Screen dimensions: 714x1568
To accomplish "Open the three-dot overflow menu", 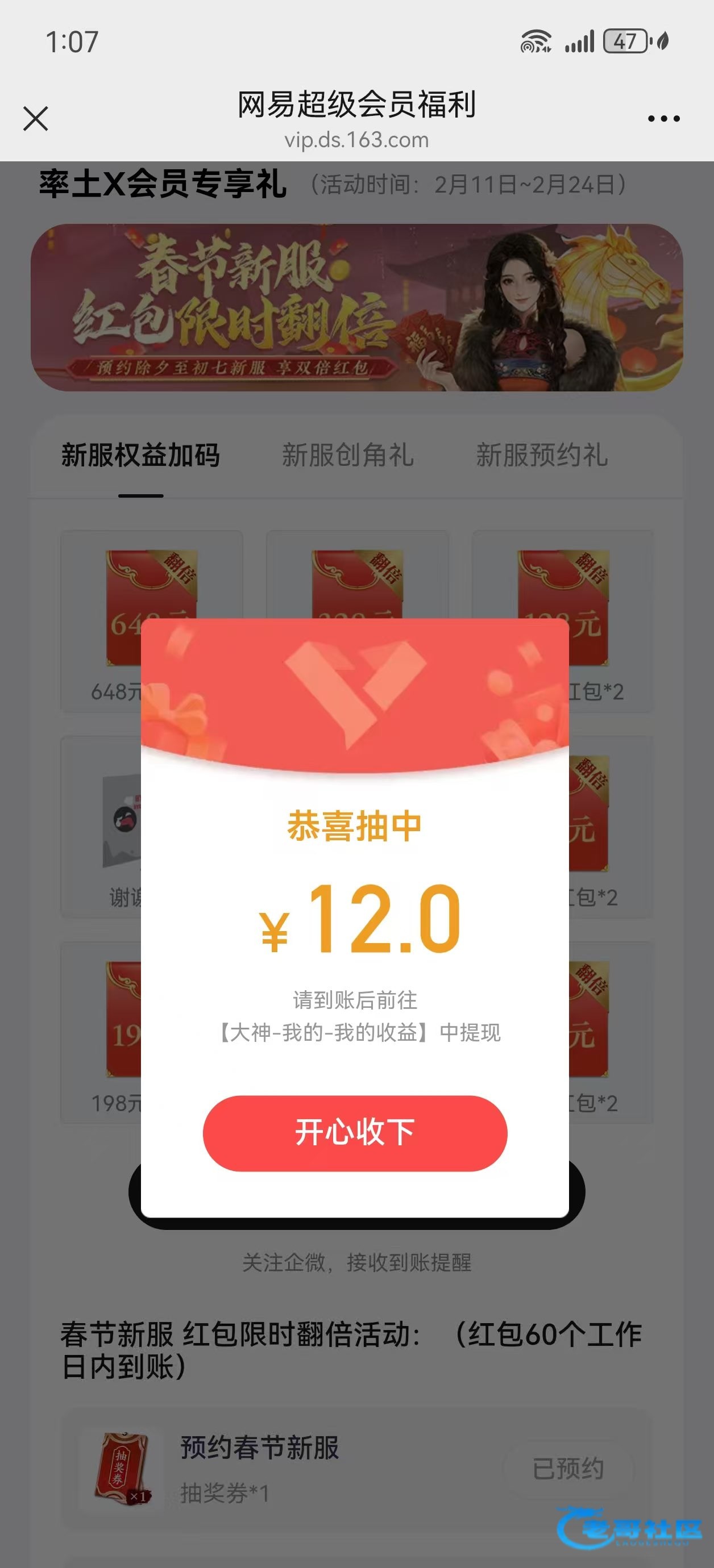I will click(663, 119).
